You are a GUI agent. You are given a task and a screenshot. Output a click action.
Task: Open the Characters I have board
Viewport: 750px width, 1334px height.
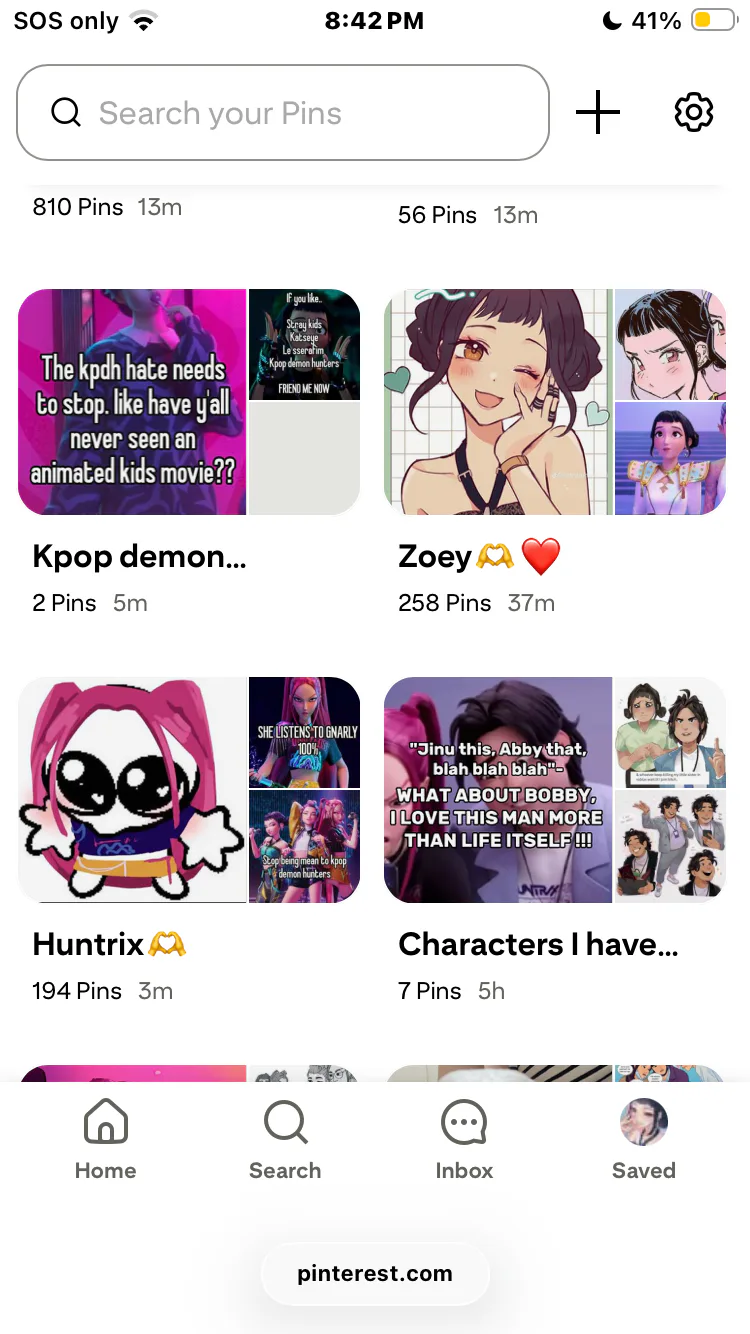pos(555,790)
